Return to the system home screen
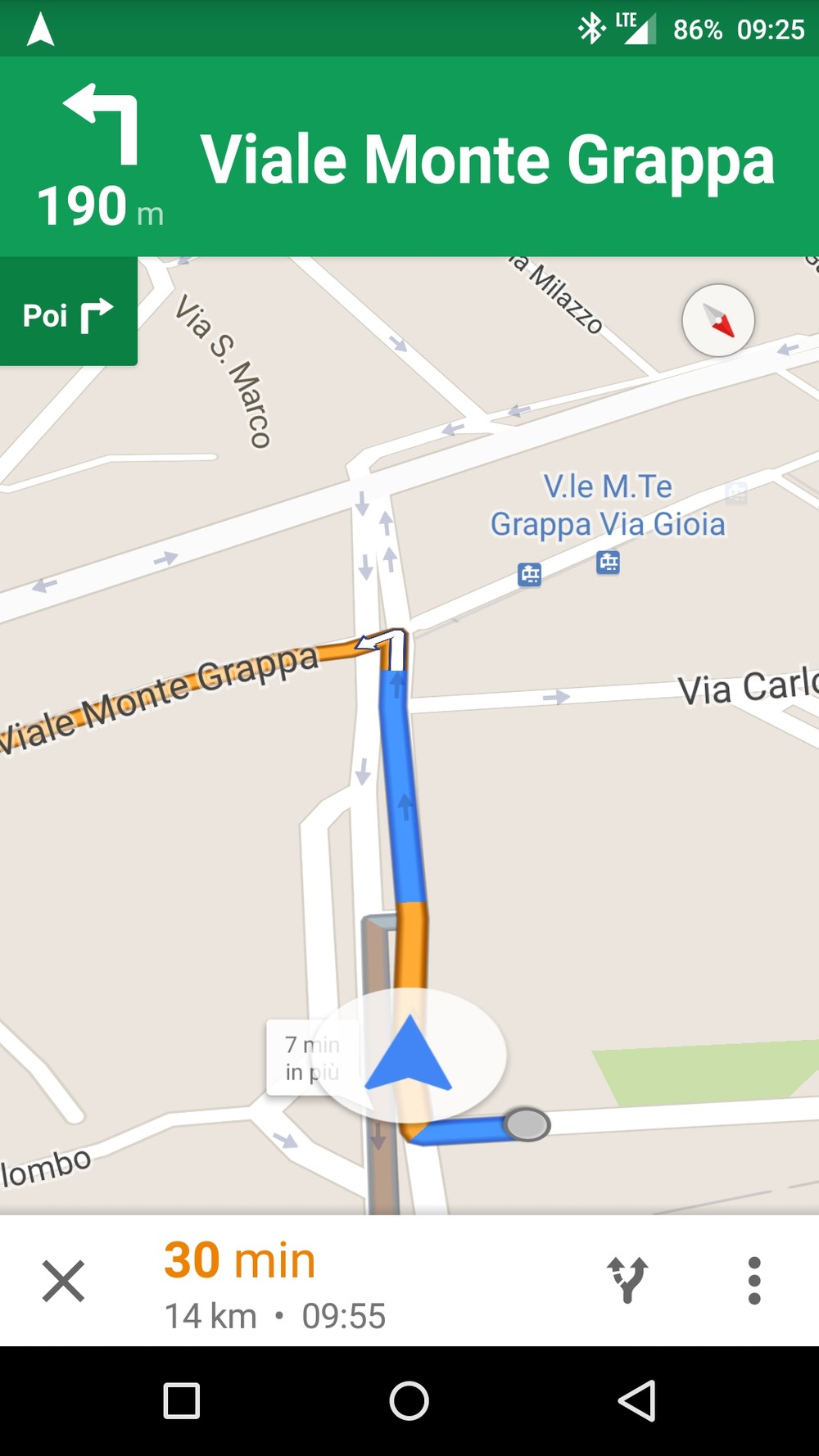The image size is (819, 1456). click(409, 1400)
